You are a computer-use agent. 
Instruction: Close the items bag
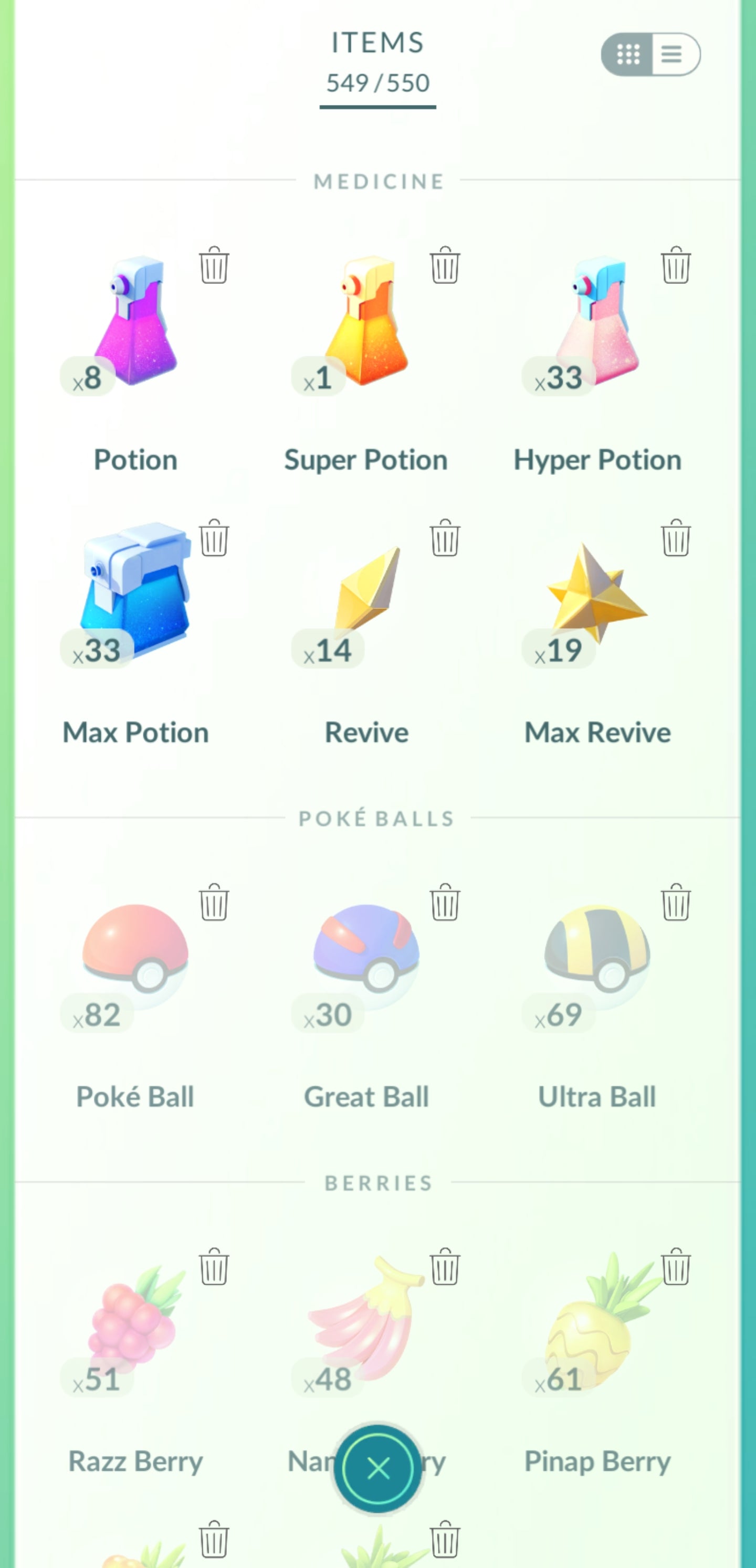click(377, 1468)
